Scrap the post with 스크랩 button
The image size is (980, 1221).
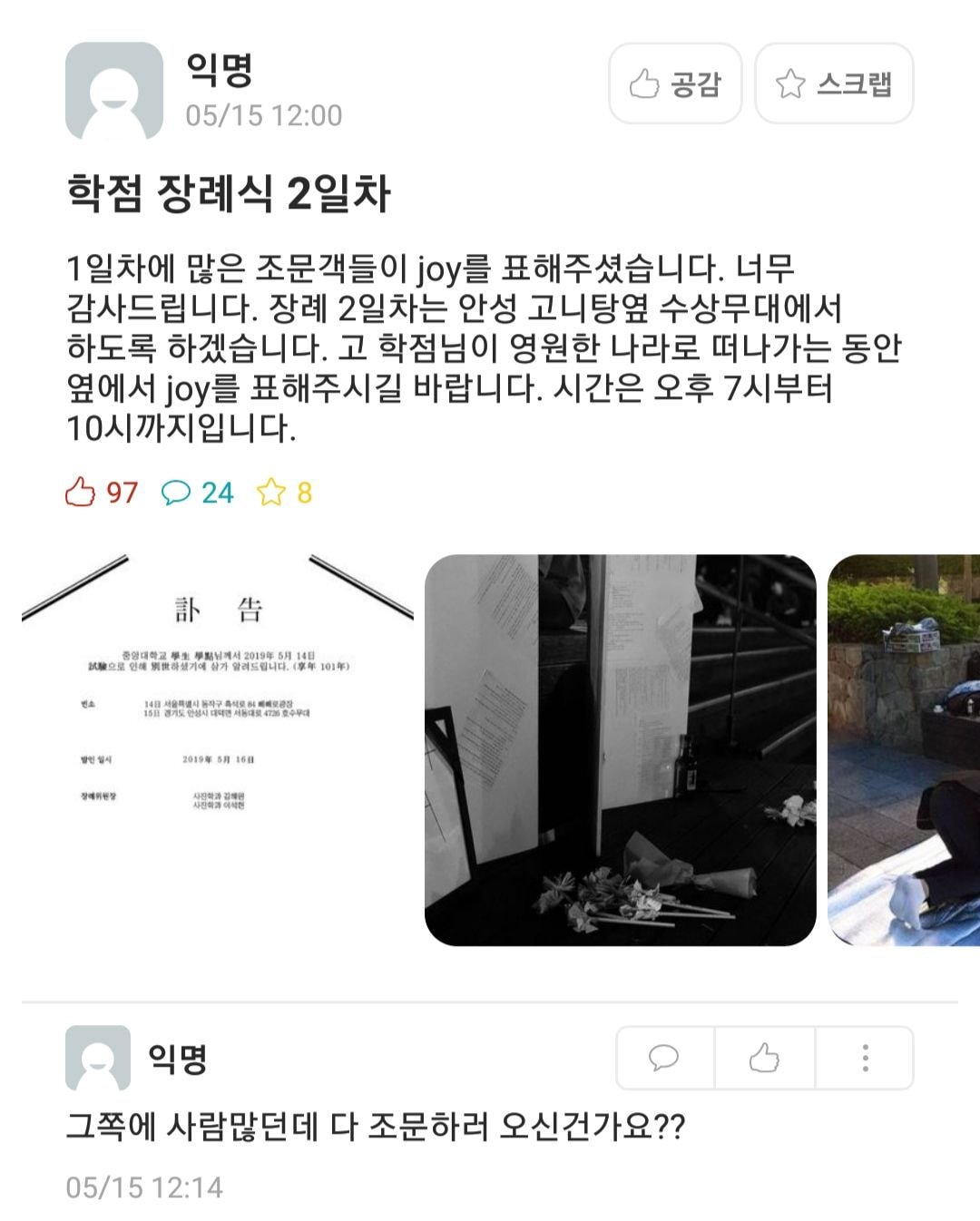click(834, 83)
